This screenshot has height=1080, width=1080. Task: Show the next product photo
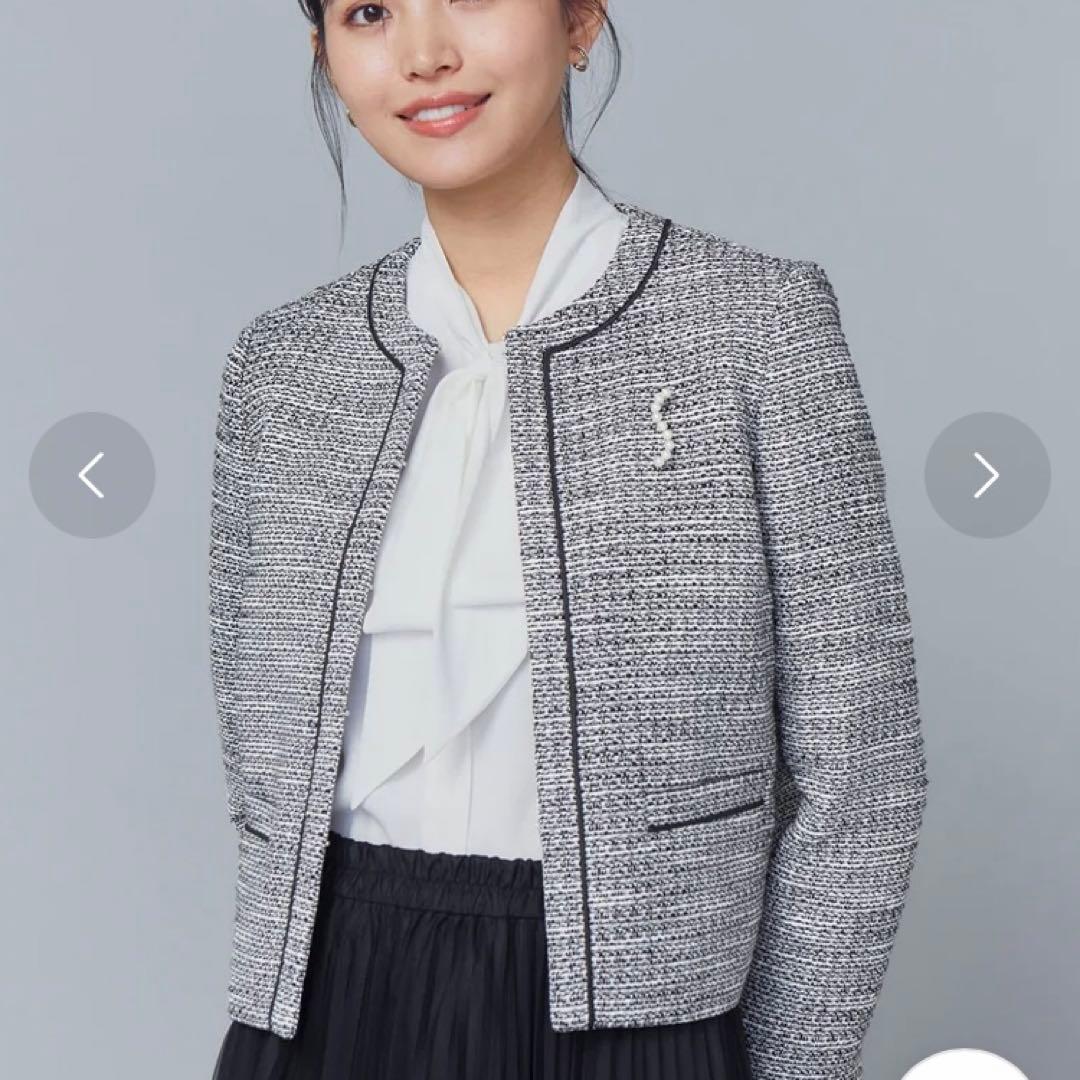(x=986, y=475)
